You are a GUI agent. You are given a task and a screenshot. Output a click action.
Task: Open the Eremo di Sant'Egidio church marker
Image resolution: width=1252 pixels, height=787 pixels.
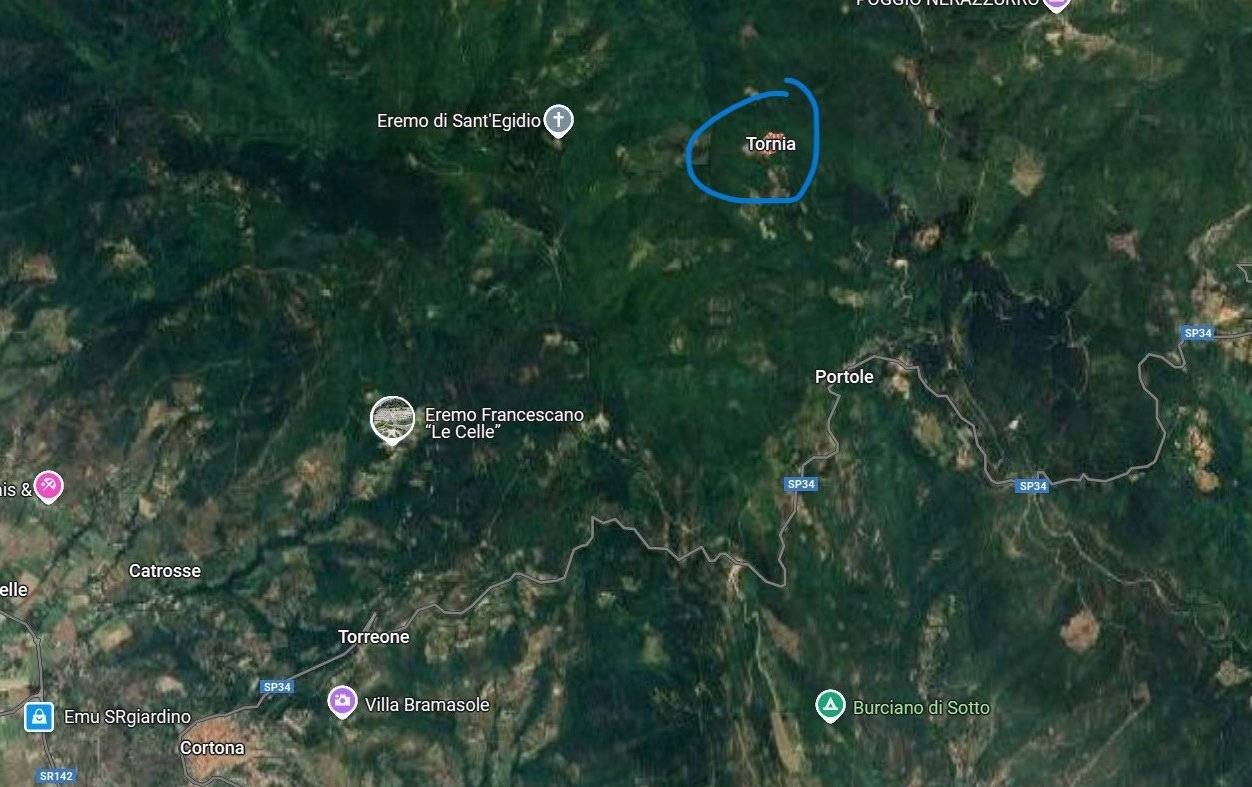coord(558,121)
